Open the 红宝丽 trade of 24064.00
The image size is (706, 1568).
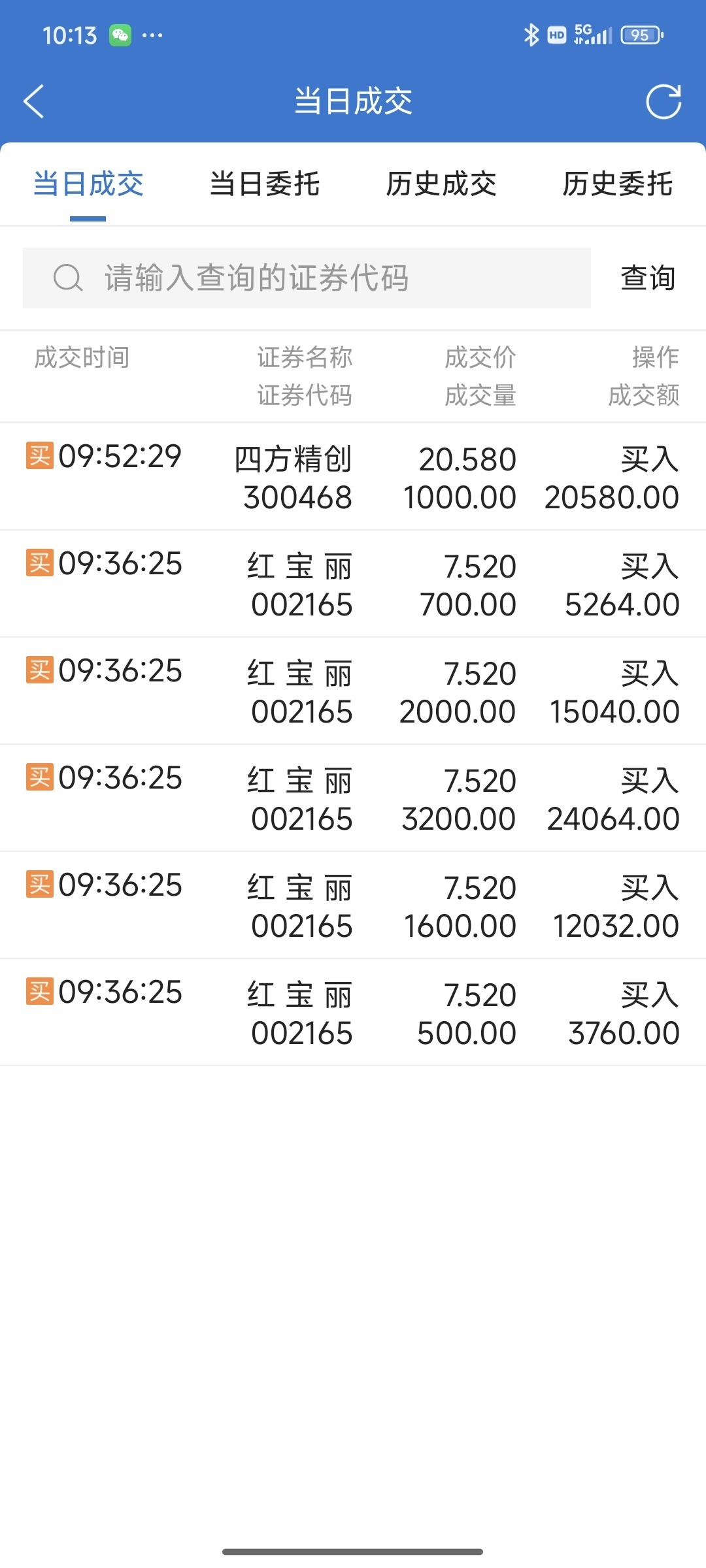pos(353,798)
